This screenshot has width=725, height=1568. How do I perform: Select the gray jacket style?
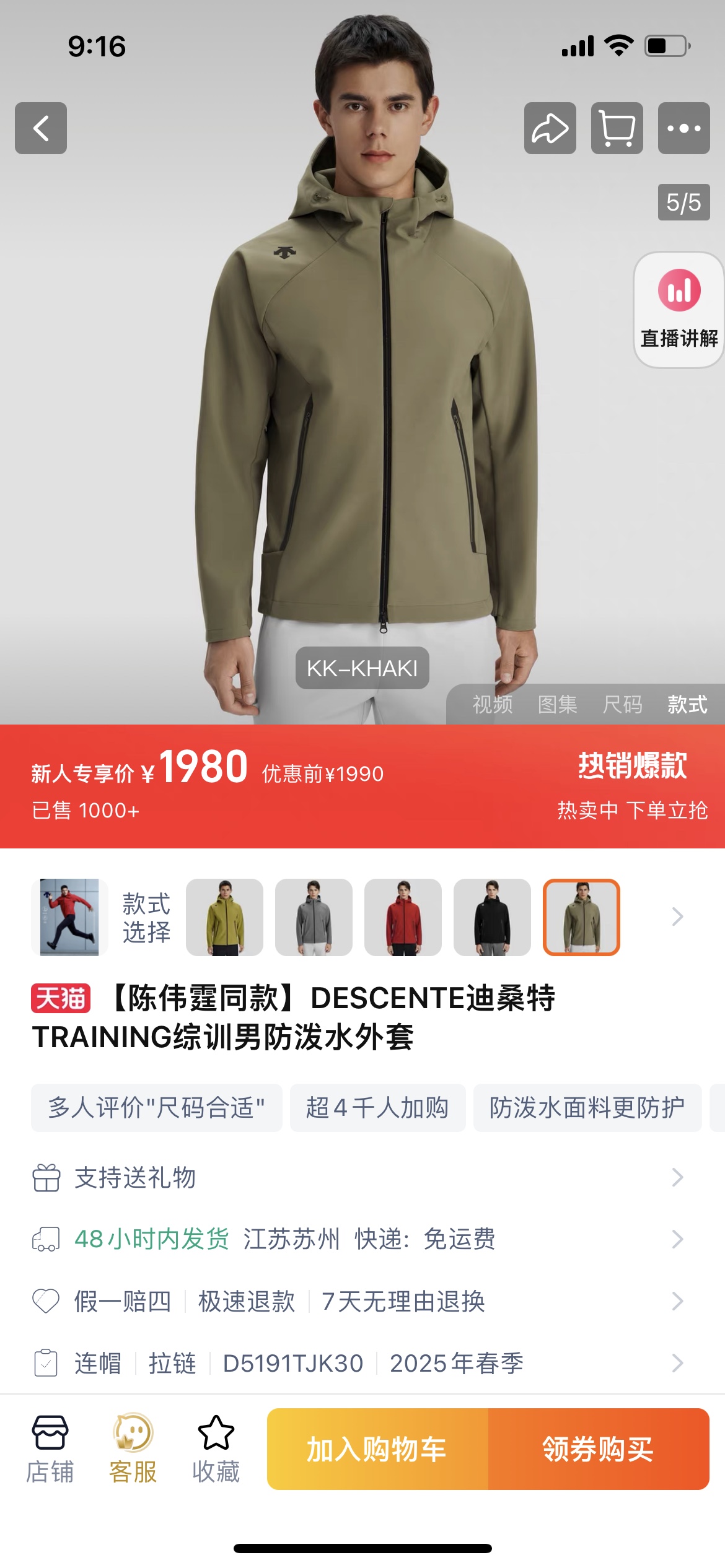[314, 917]
